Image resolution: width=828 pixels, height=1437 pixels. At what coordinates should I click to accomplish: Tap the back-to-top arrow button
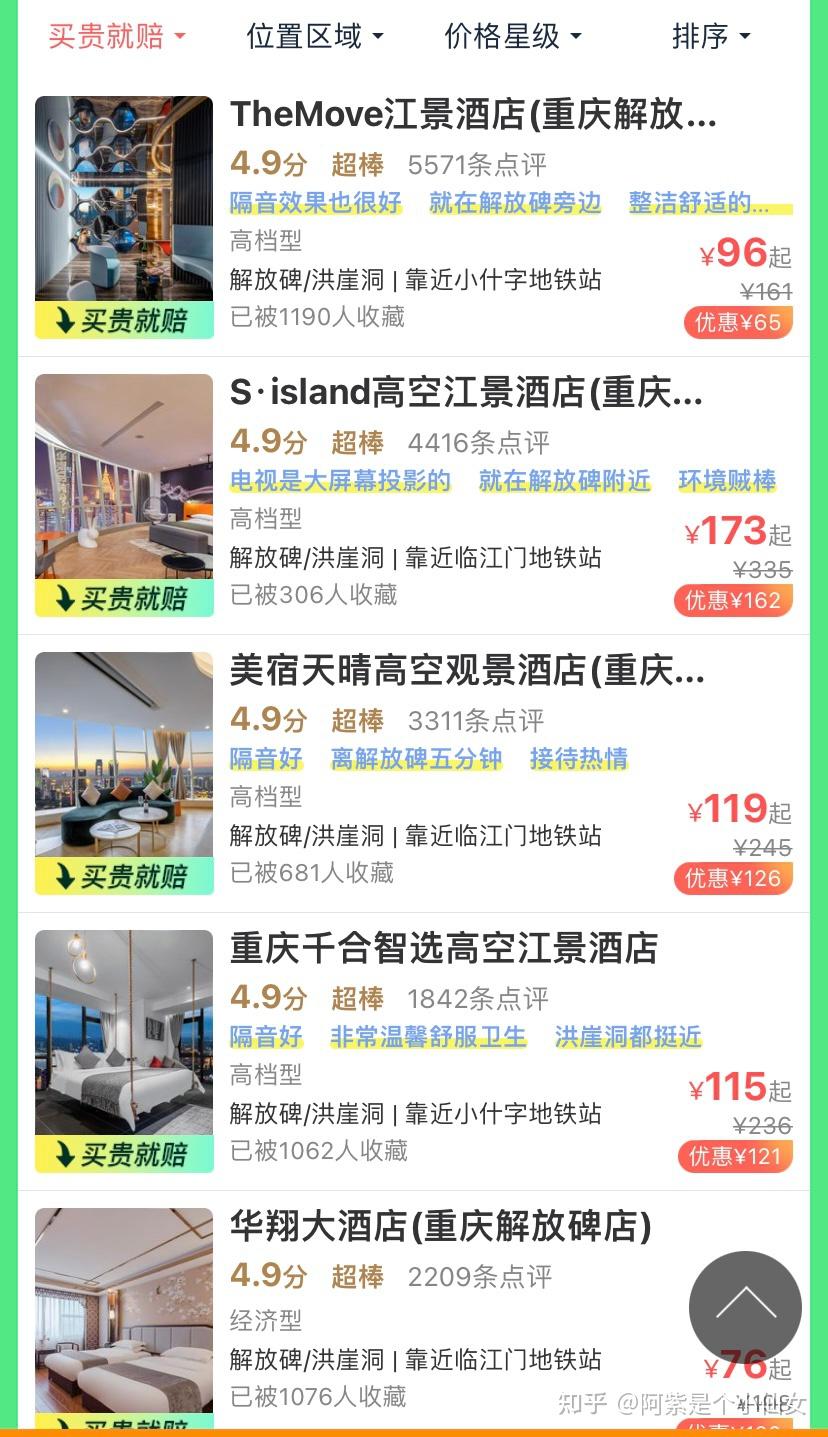tap(745, 1307)
